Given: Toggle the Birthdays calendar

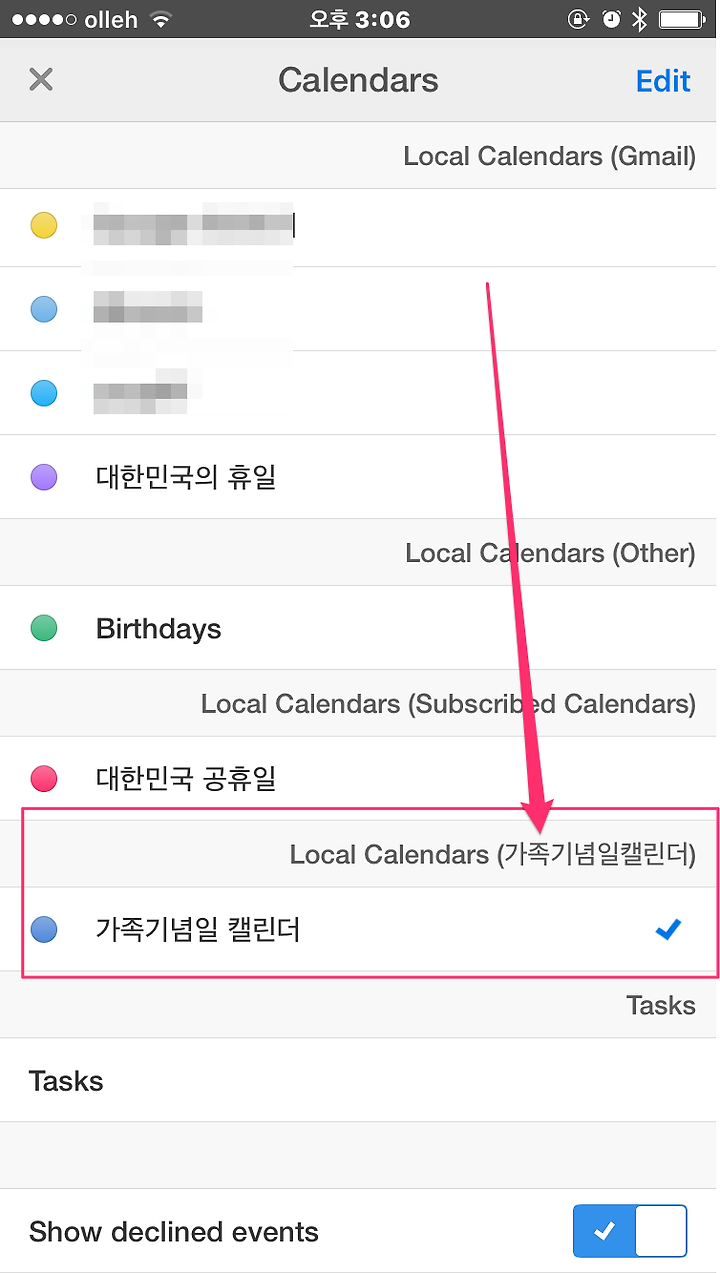Looking at the screenshot, I should [x=360, y=628].
